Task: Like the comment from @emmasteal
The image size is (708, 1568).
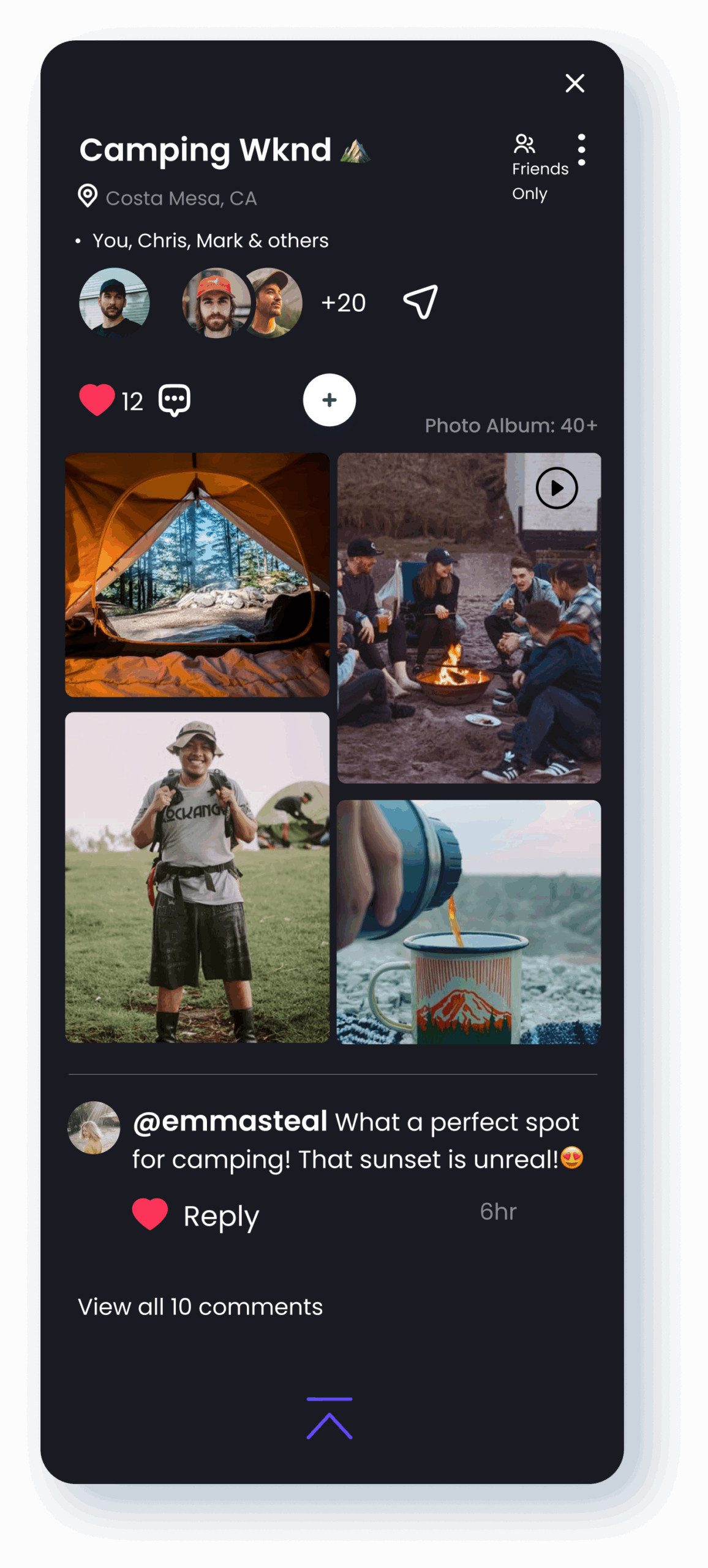Action: (x=150, y=1214)
